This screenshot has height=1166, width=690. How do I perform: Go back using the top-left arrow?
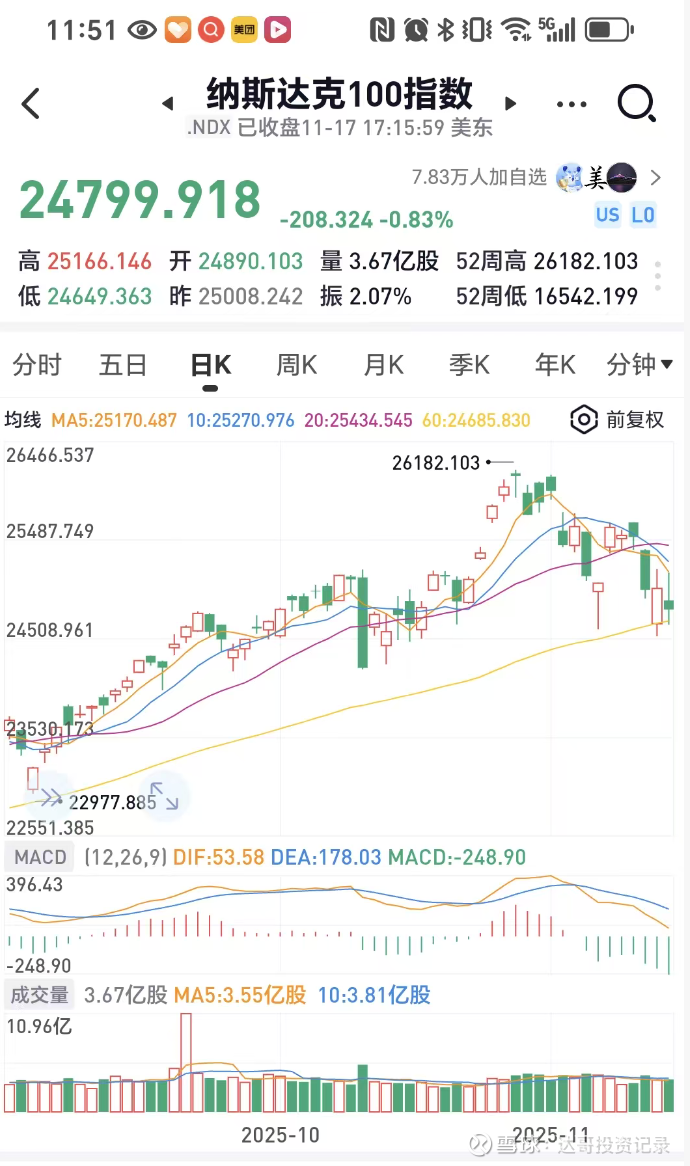tap(31, 102)
